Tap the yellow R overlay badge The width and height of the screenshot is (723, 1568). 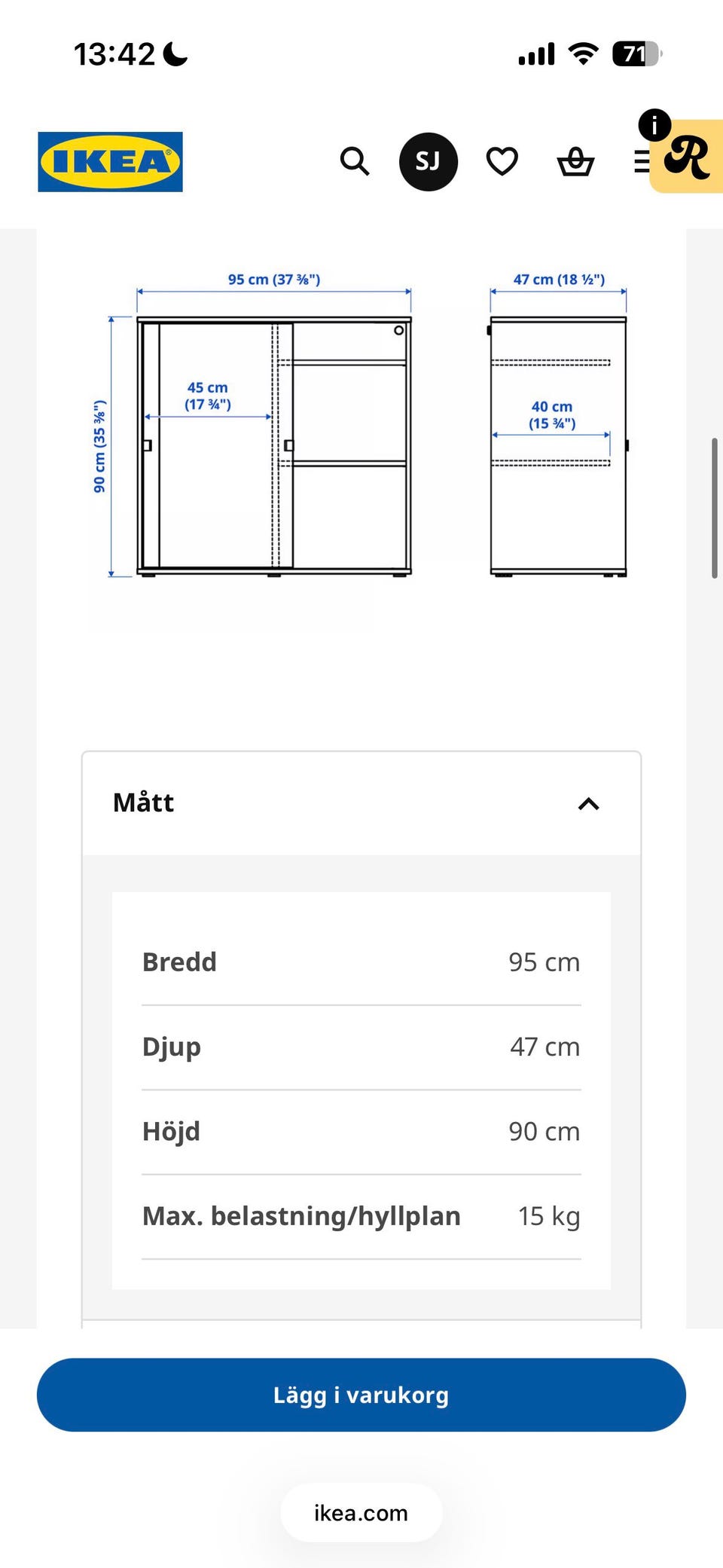pyautogui.click(x=686, y=157)
